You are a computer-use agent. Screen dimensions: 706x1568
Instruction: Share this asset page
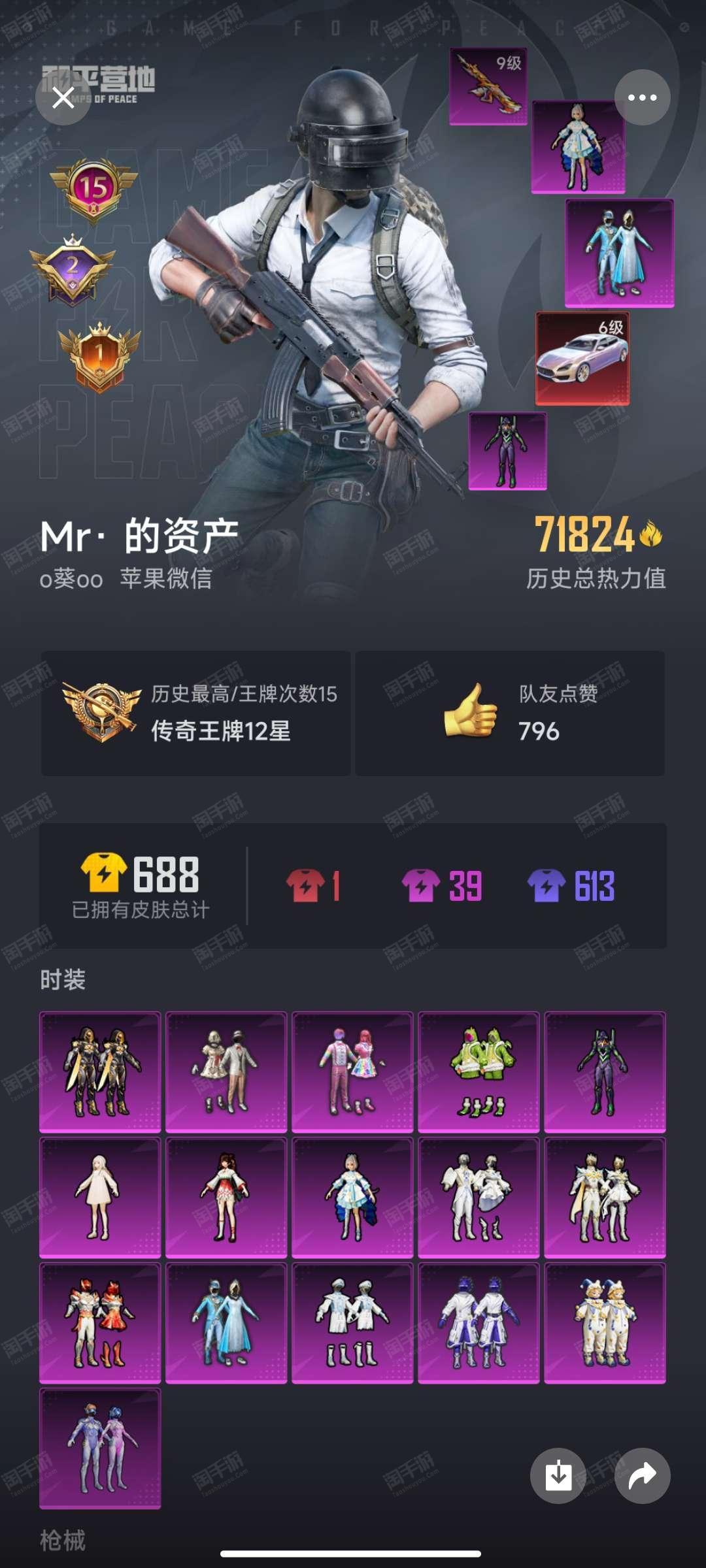point(642,1476)
